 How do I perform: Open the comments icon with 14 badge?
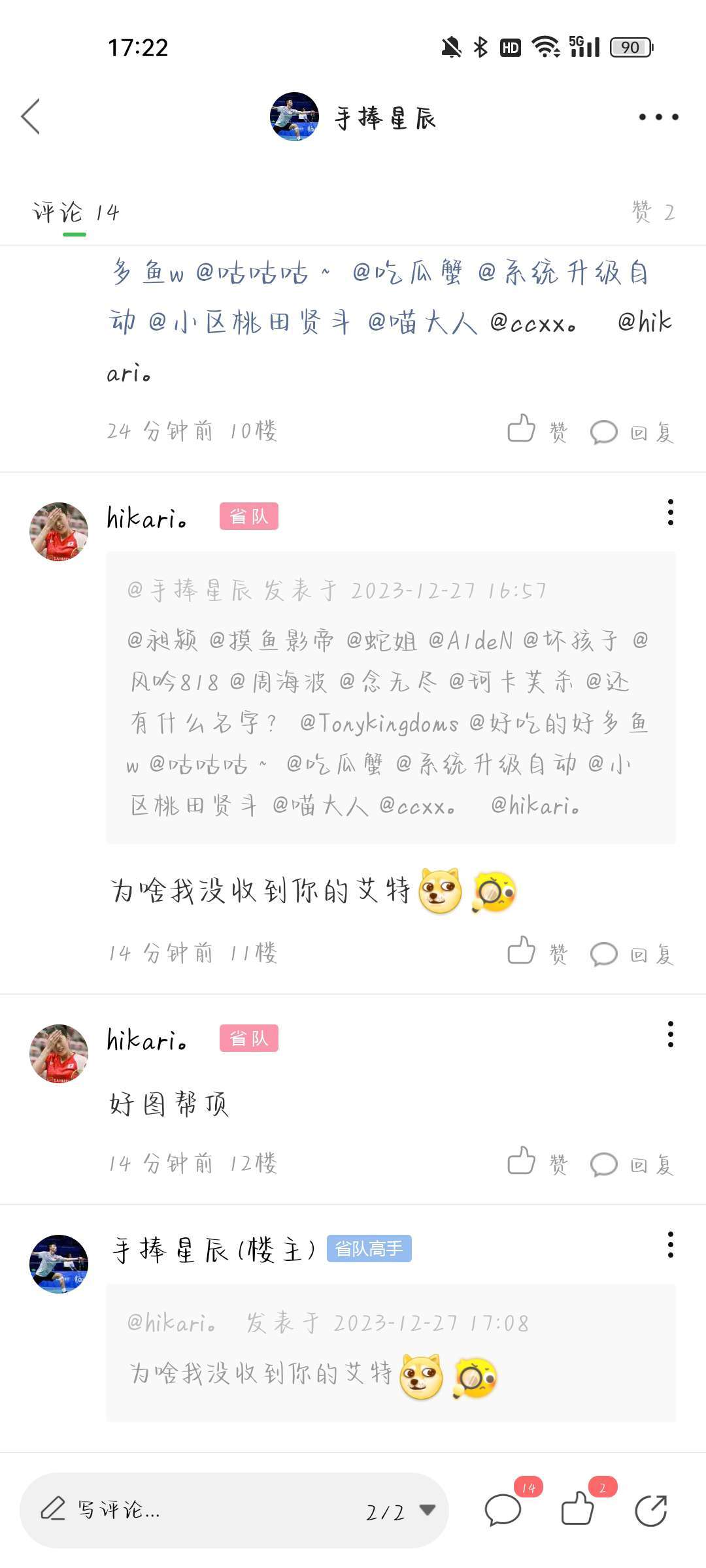tap(503, 1510)
